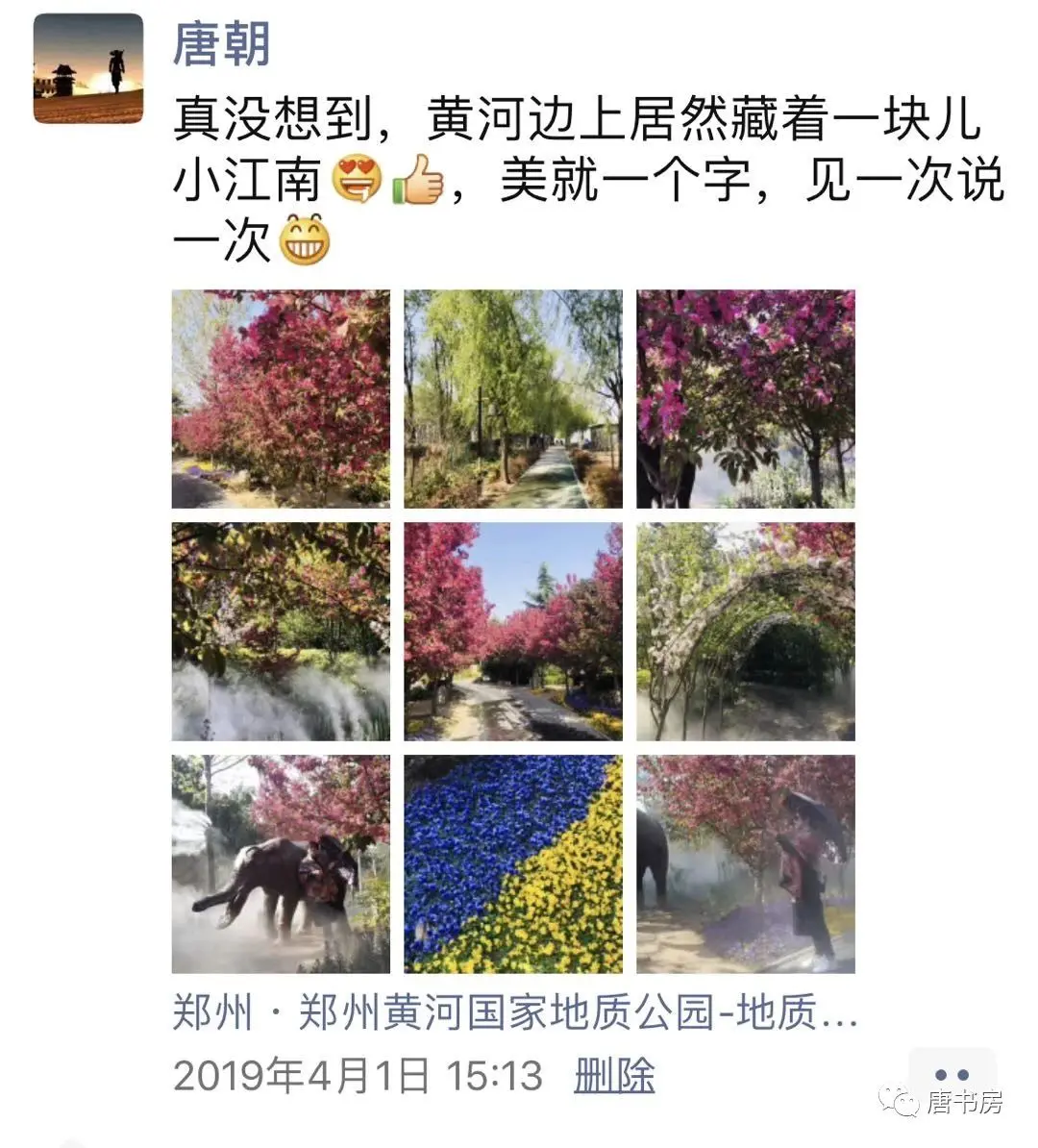Open 唐朝's profile picture

[88, 68]
